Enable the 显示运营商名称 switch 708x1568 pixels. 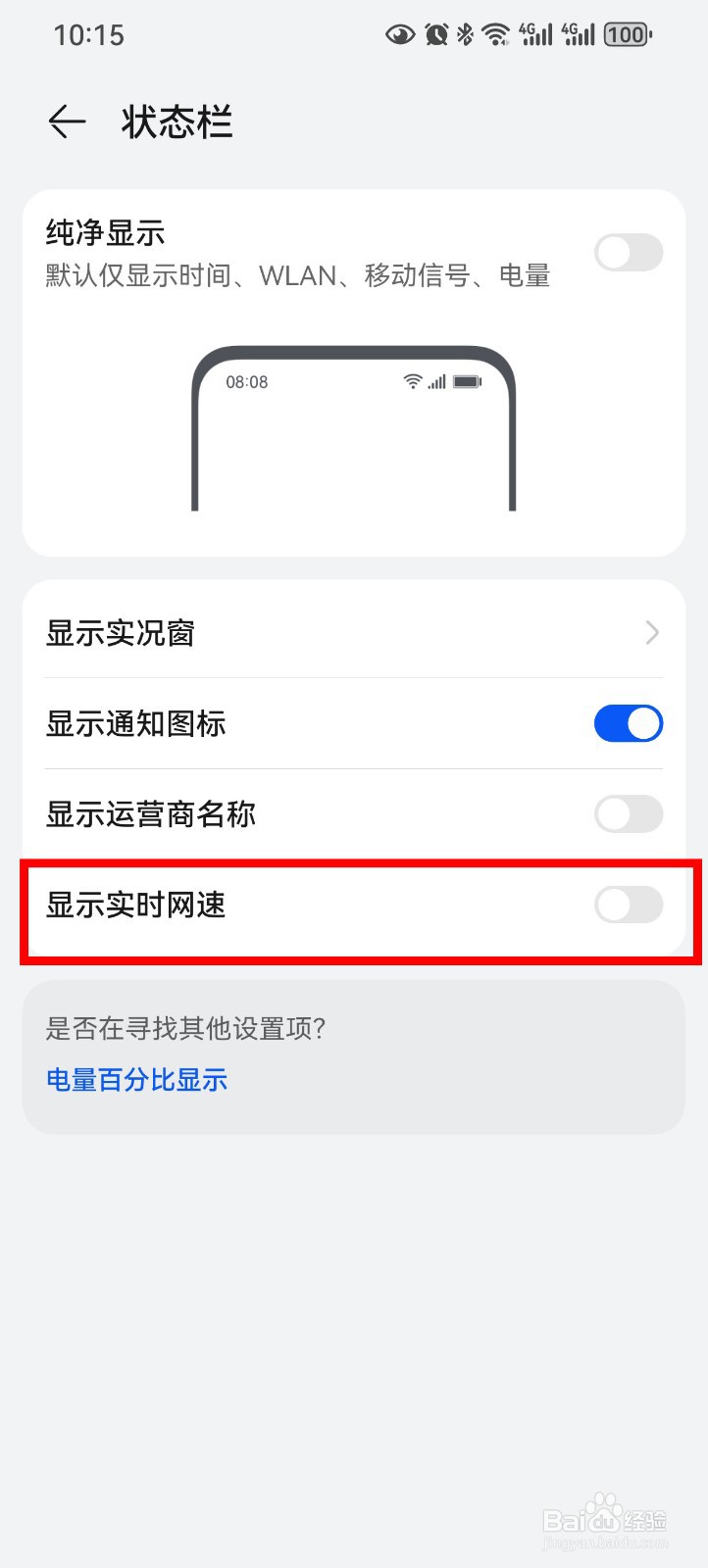628,814
